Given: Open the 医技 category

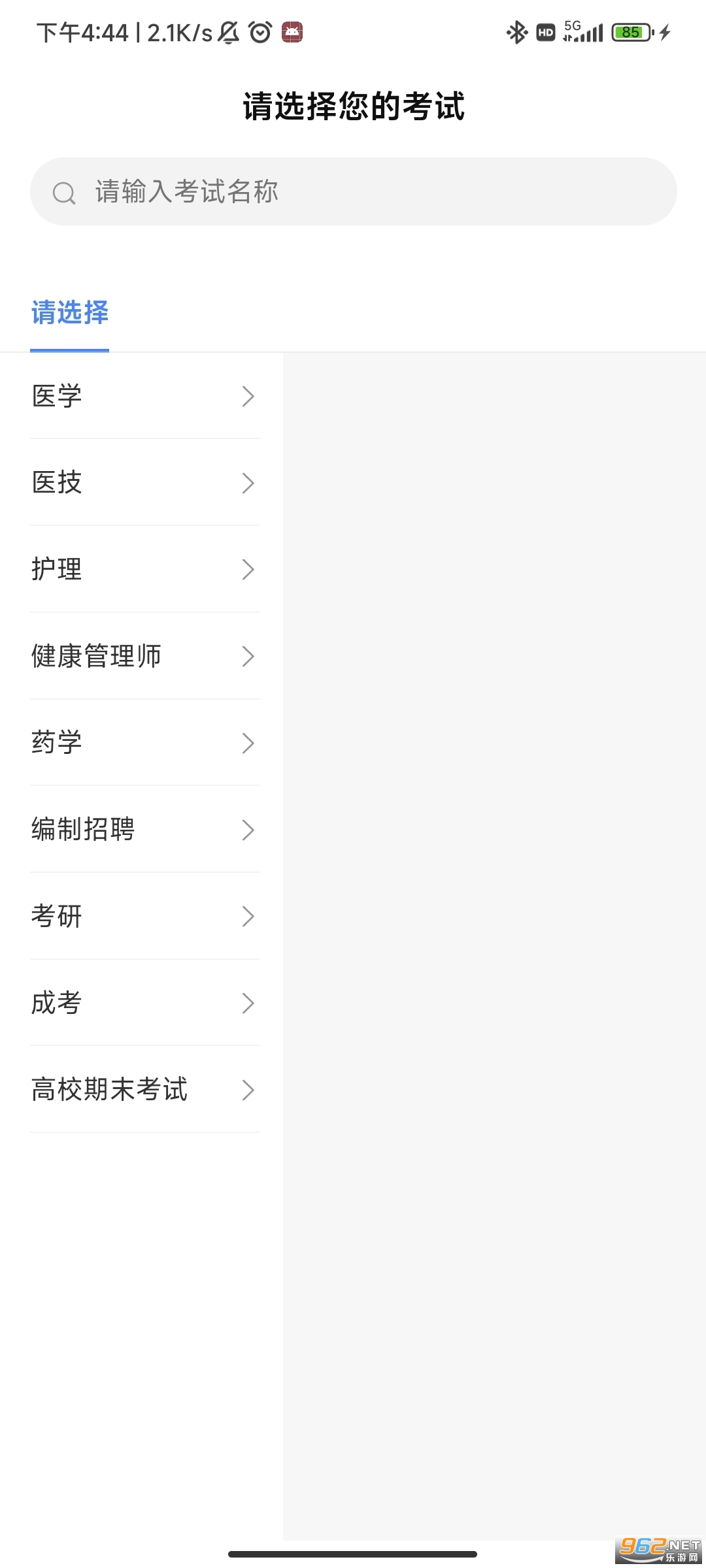Looking at the screenshot, I should 144,483.
